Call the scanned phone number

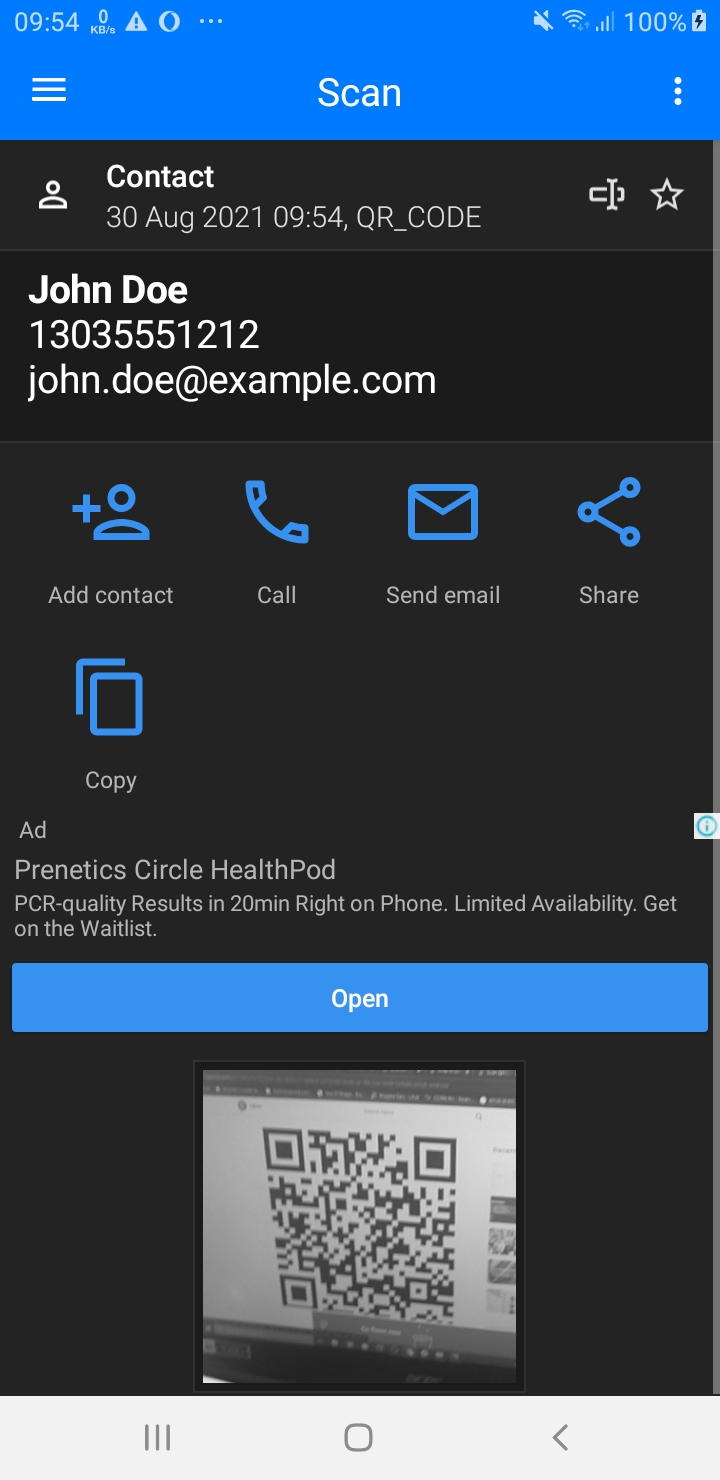pos(277,542)
